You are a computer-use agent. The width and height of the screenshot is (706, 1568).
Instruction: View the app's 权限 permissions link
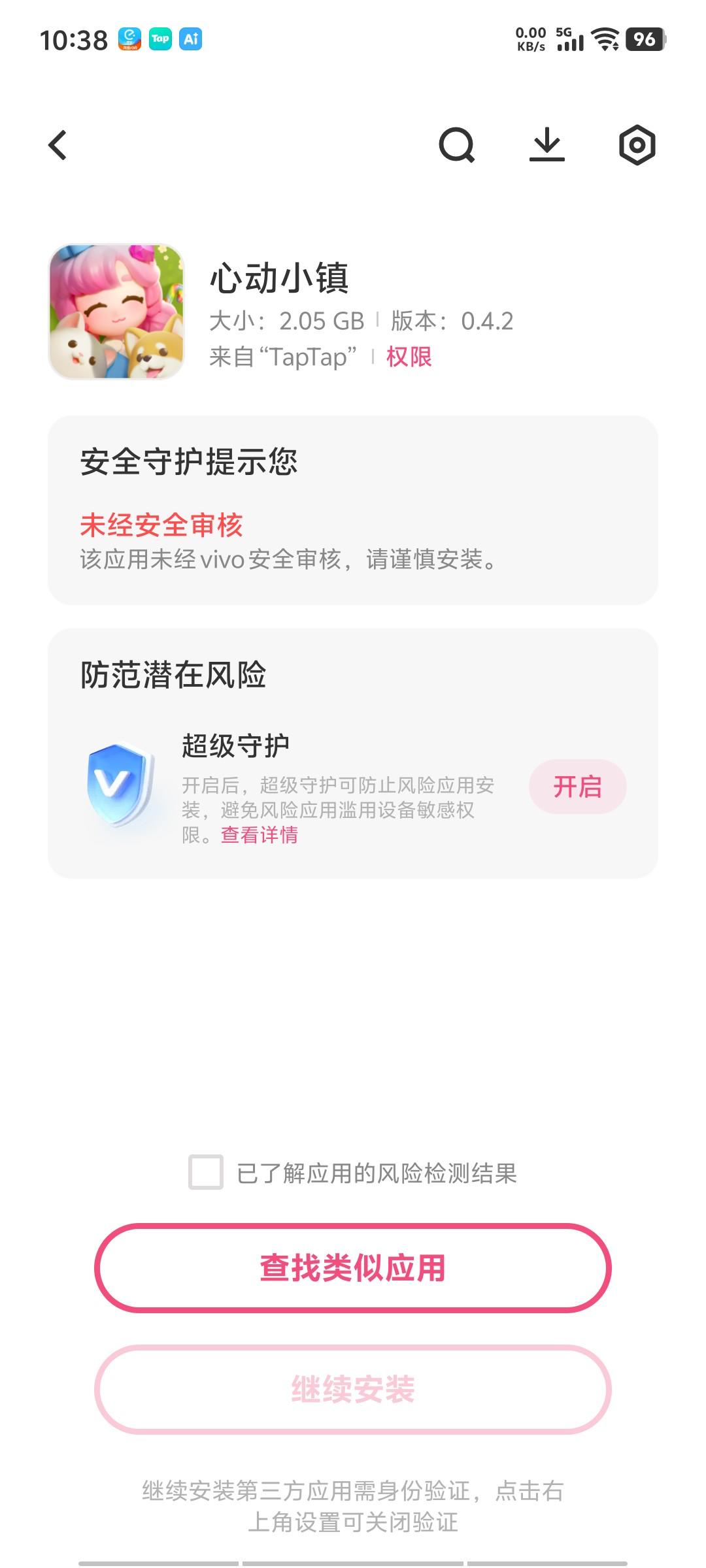click(409, 357)
